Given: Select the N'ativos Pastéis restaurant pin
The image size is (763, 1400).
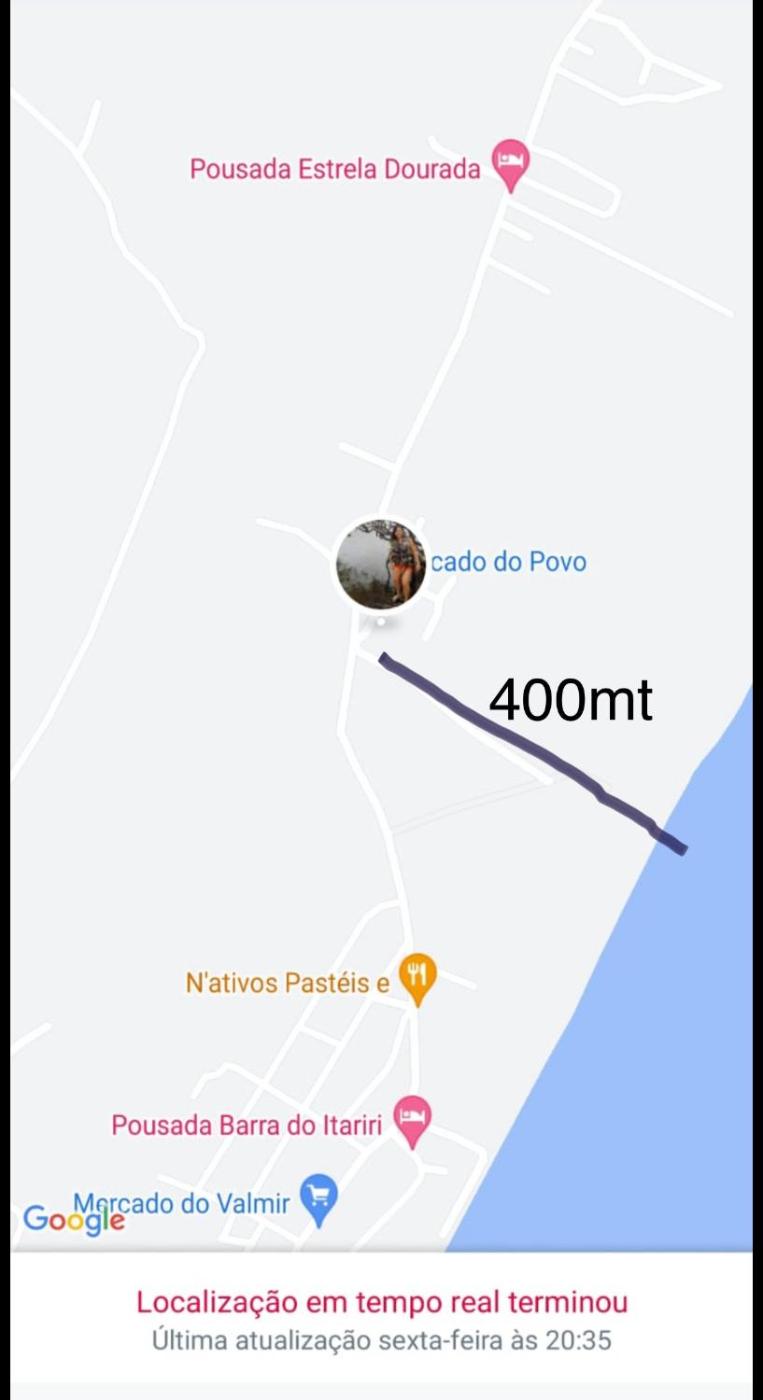Looking at the screenshot, I should (418, 977).
